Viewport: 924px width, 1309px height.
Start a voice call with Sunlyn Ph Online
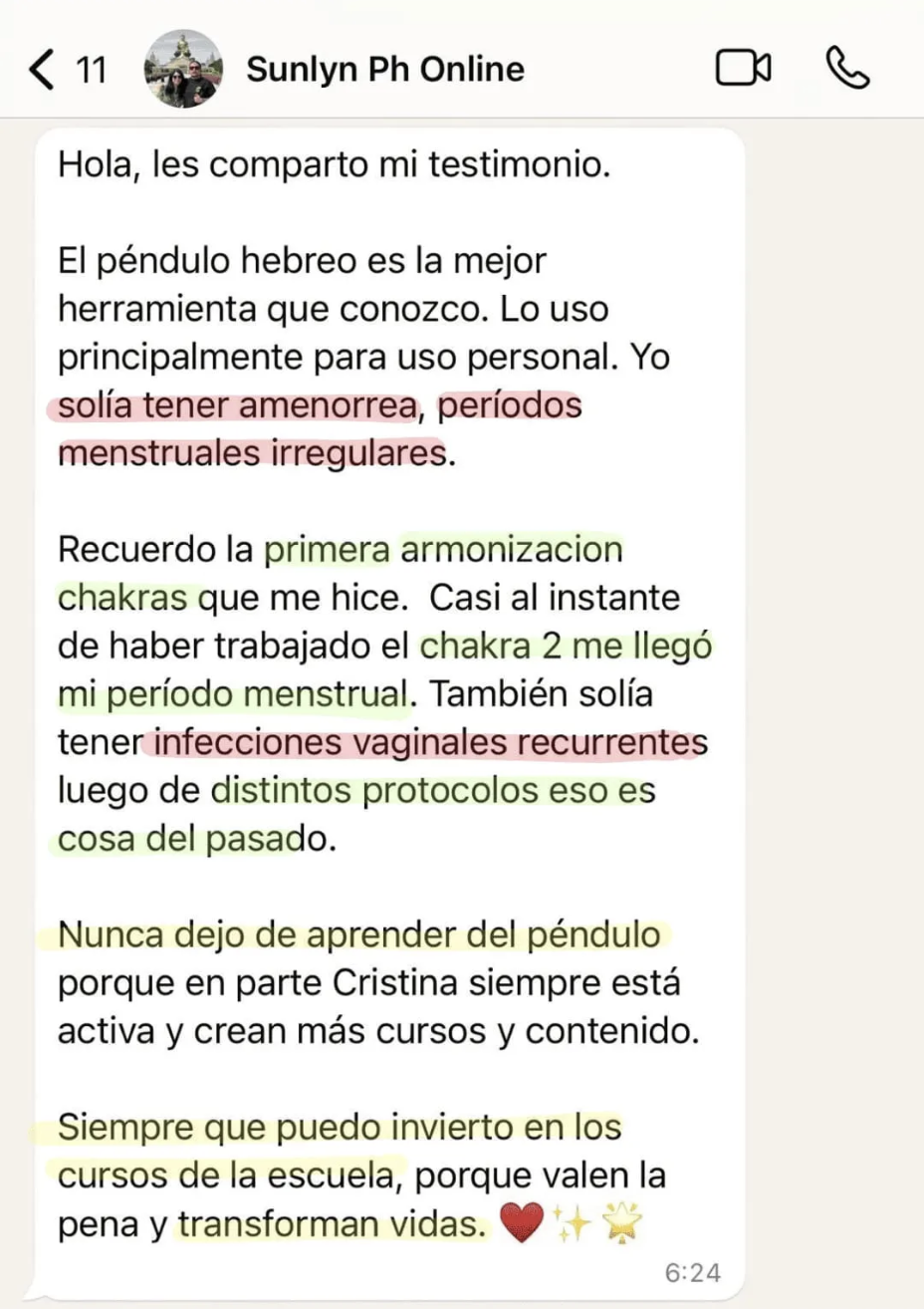pyautogui.click(x=847, y=69)
